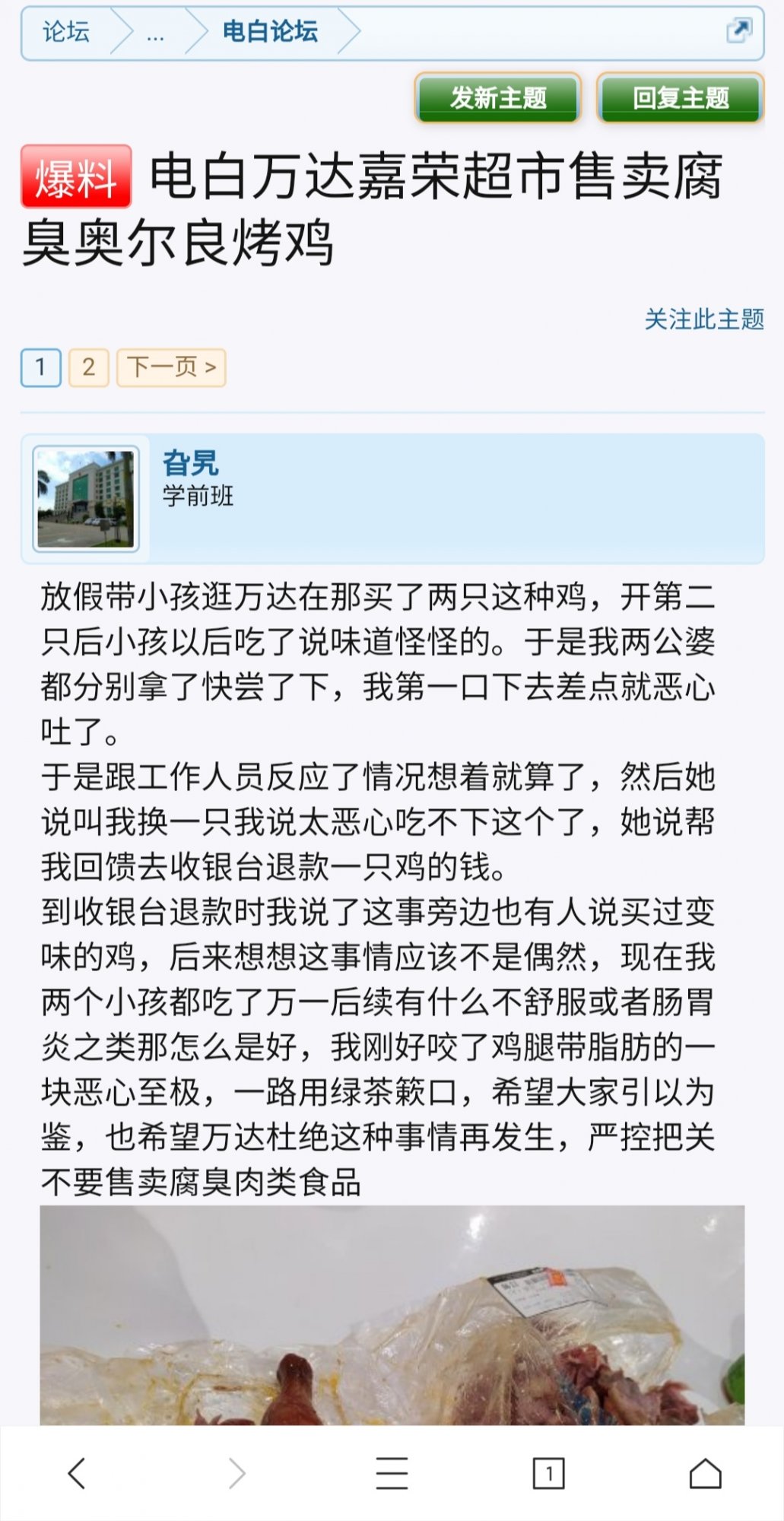
Task: Go to 电白论坛 board
Action: [270, 32]
